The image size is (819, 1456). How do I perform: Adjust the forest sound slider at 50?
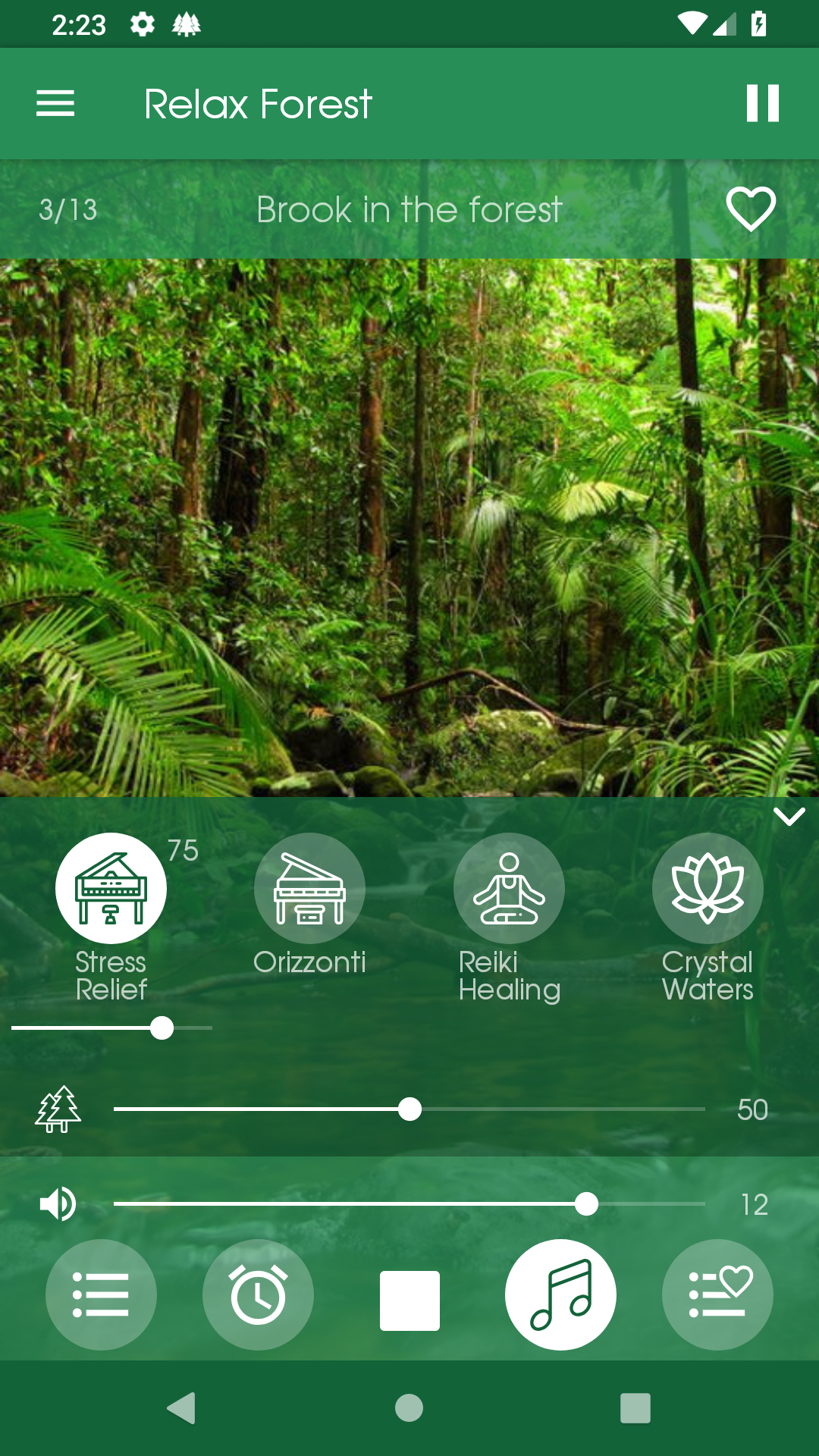pyautogui.click(x=409, y=1109)
